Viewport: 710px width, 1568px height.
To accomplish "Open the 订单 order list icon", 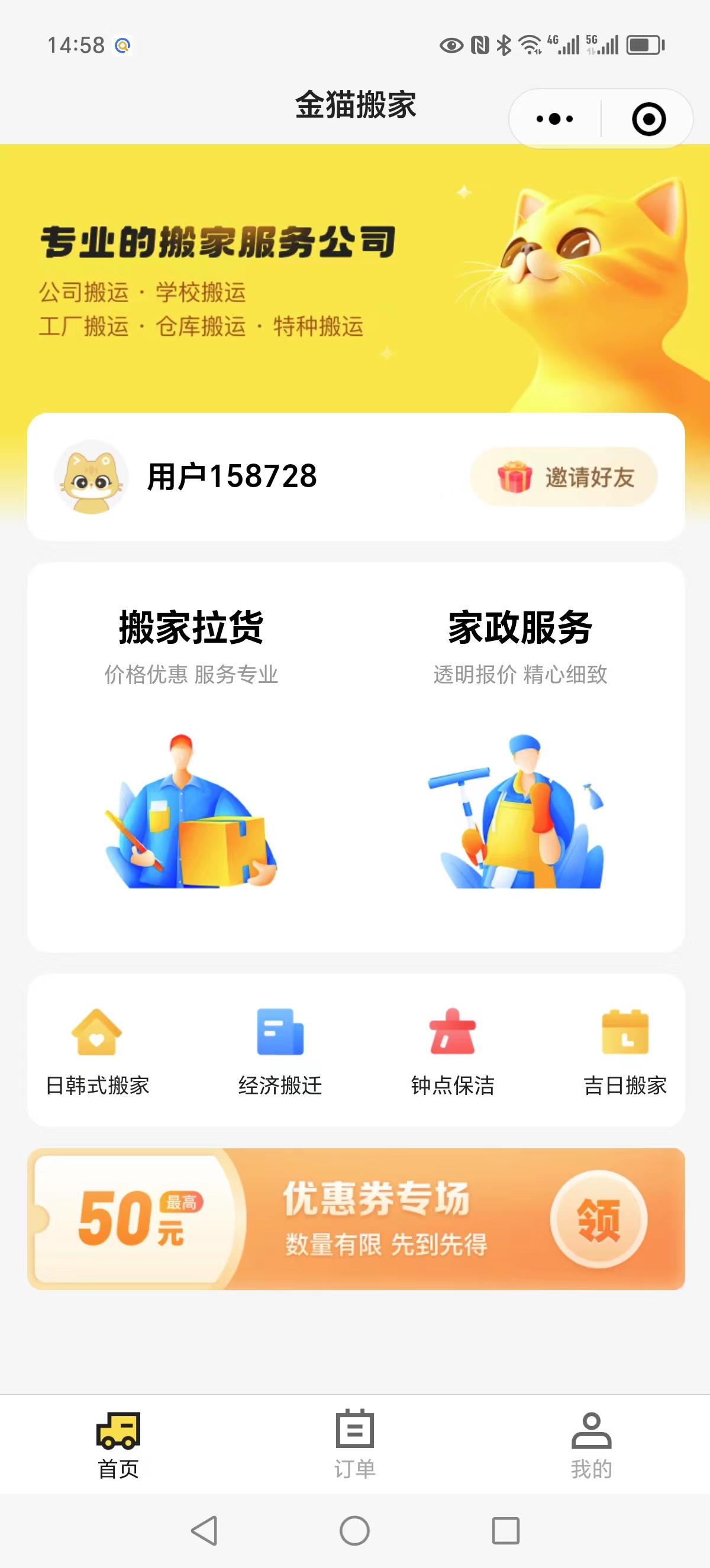I will point(355,1430).
